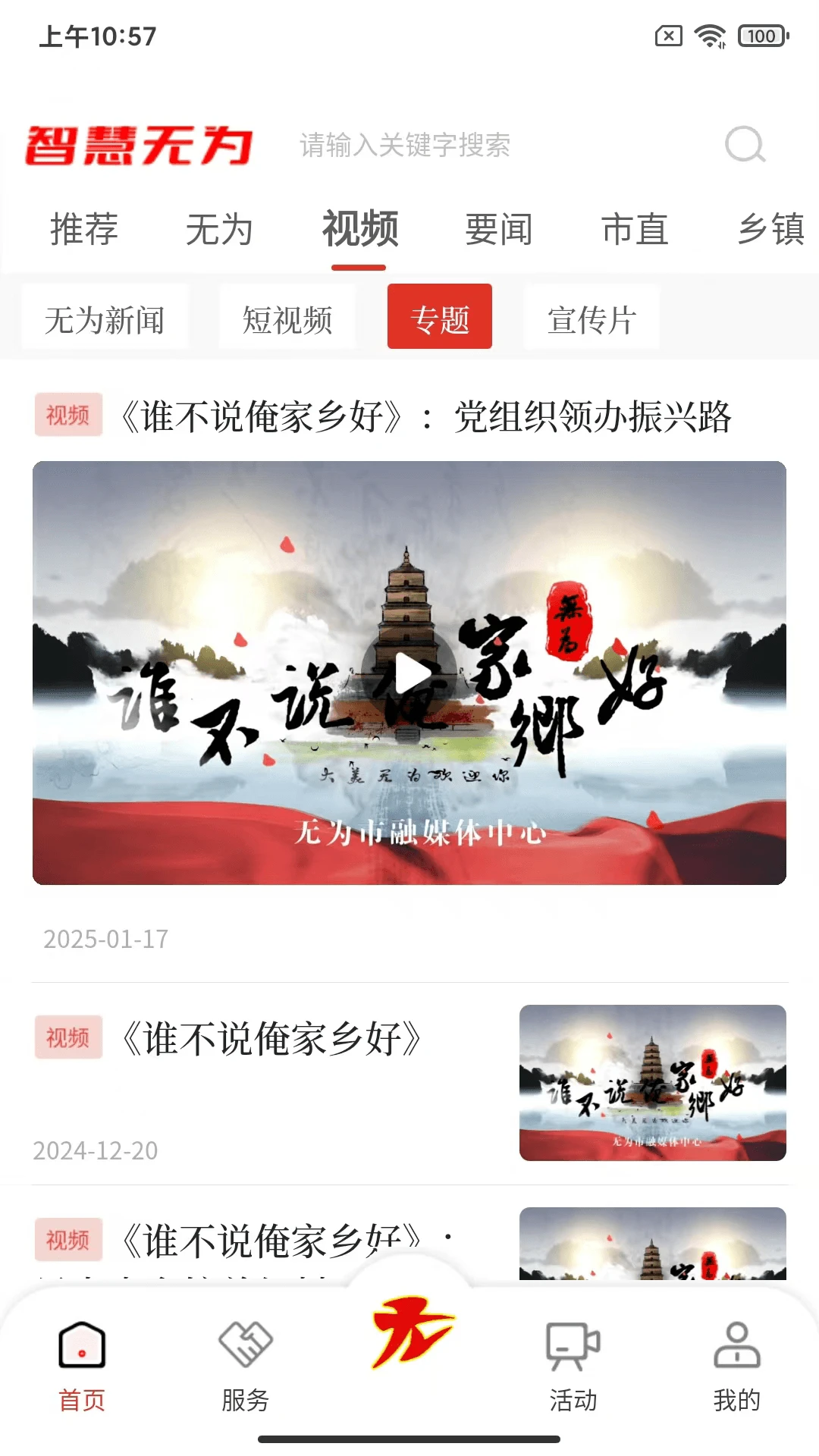Switch to the 要闻 tab
Image resolution: width=819 pixels, height=1456 pixels.
tap(497, 230)
